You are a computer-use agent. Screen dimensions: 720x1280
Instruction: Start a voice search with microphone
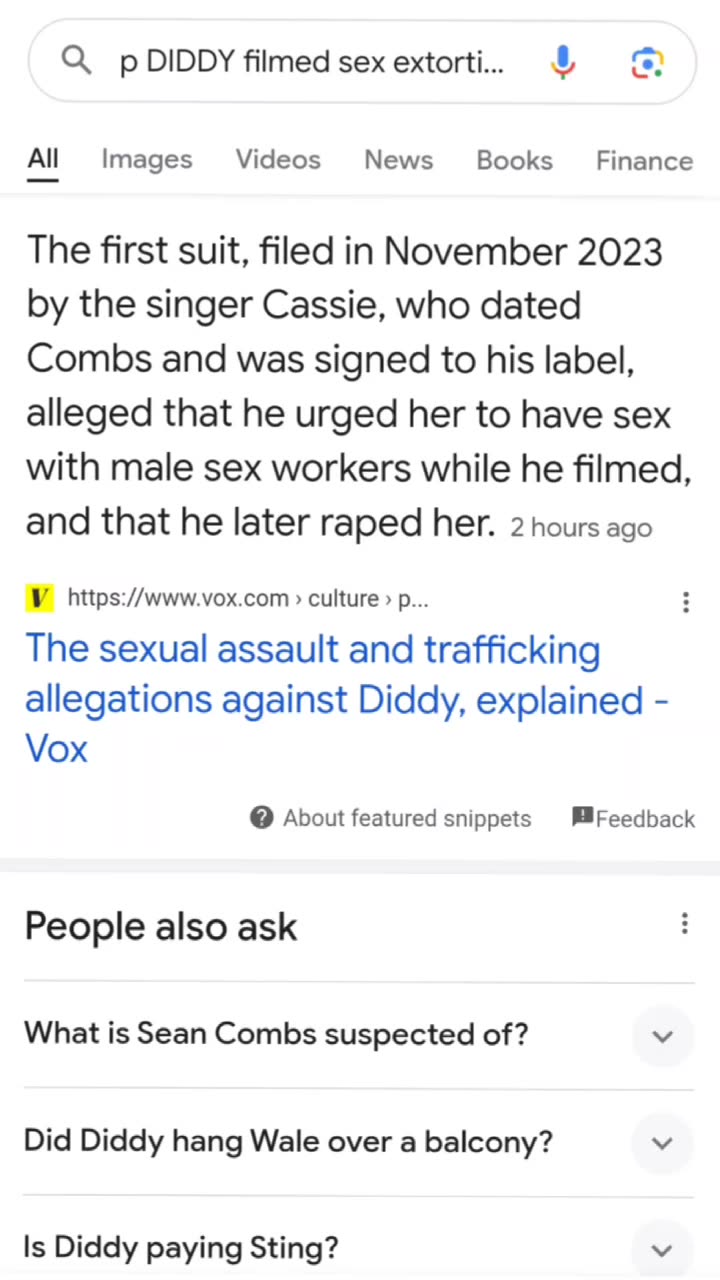click(x=563, y=63)
